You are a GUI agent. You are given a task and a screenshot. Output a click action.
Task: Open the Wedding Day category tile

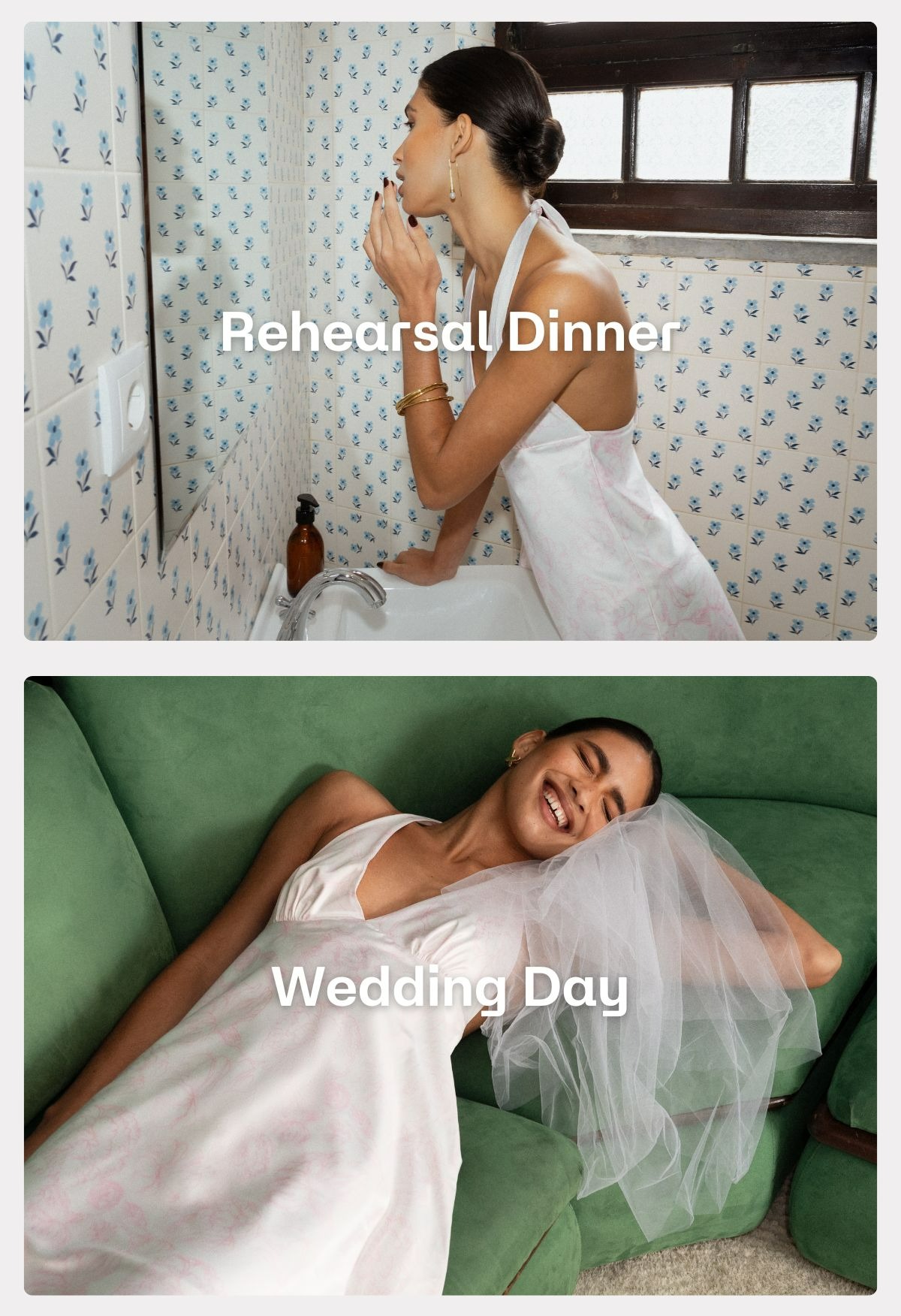tap(450, 988)
